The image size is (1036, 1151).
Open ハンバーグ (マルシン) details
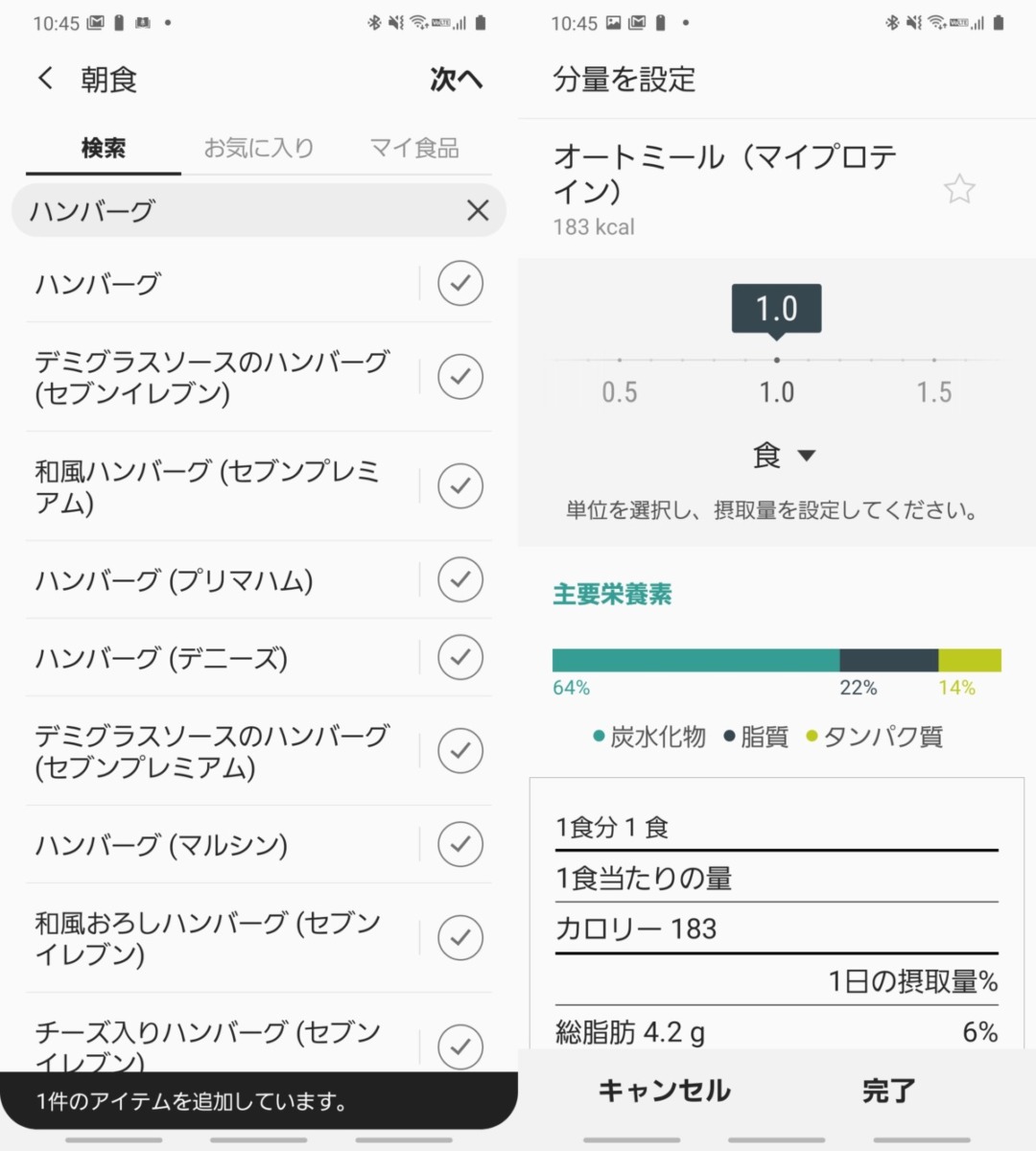pos(163,845)
